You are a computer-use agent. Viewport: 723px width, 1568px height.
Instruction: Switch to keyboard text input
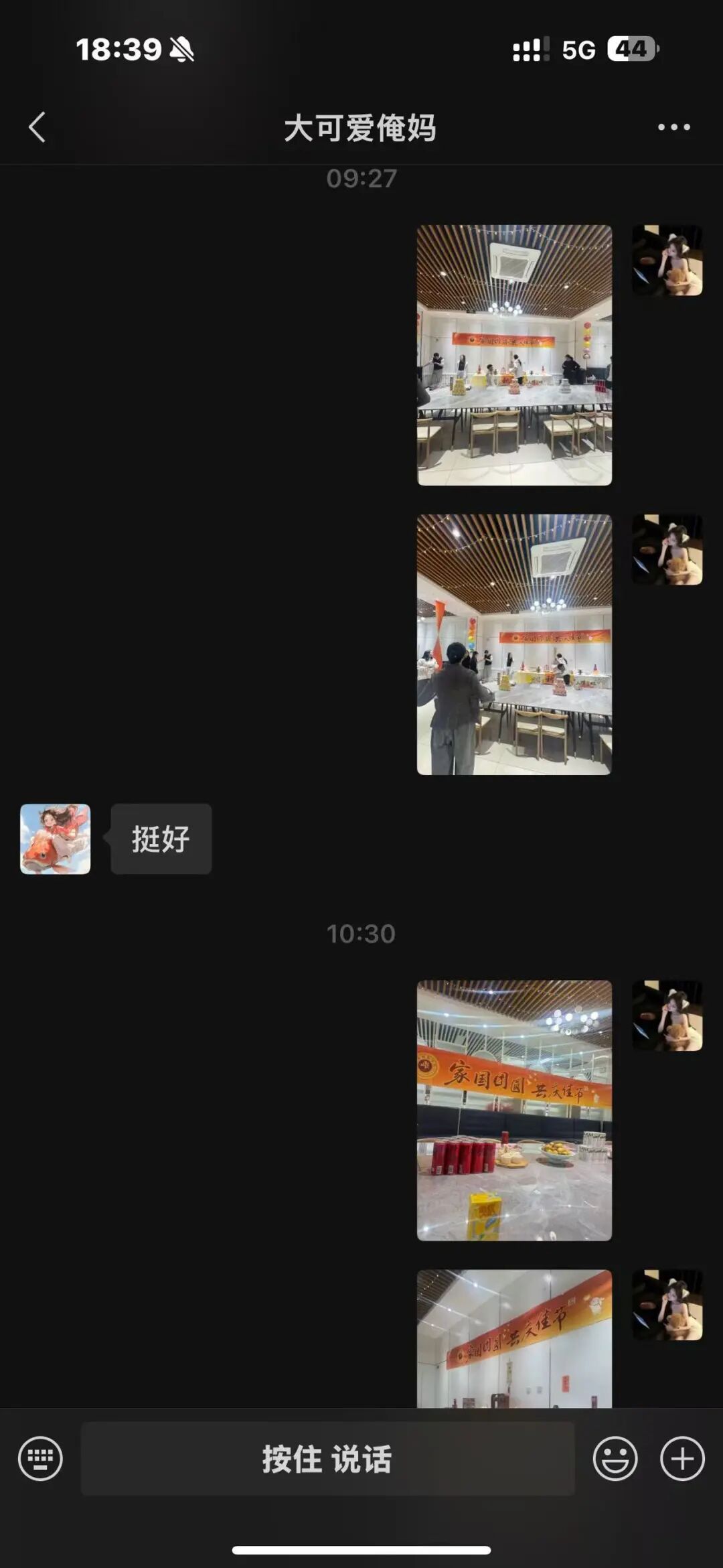click(40, 1458)
